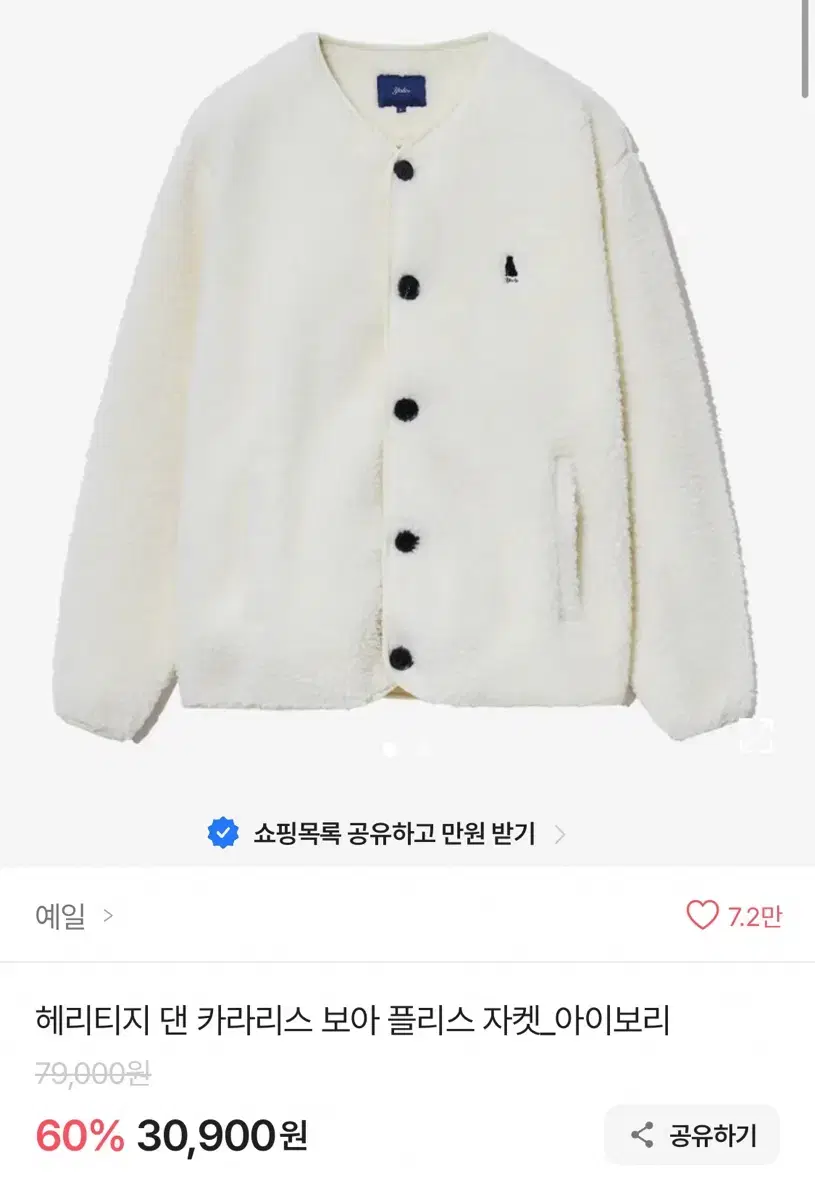Open the 쇼핑목록 공유하고 만원 받기 banner
The width and height of the screenshot is (815, 1200).
coord(395,831)
